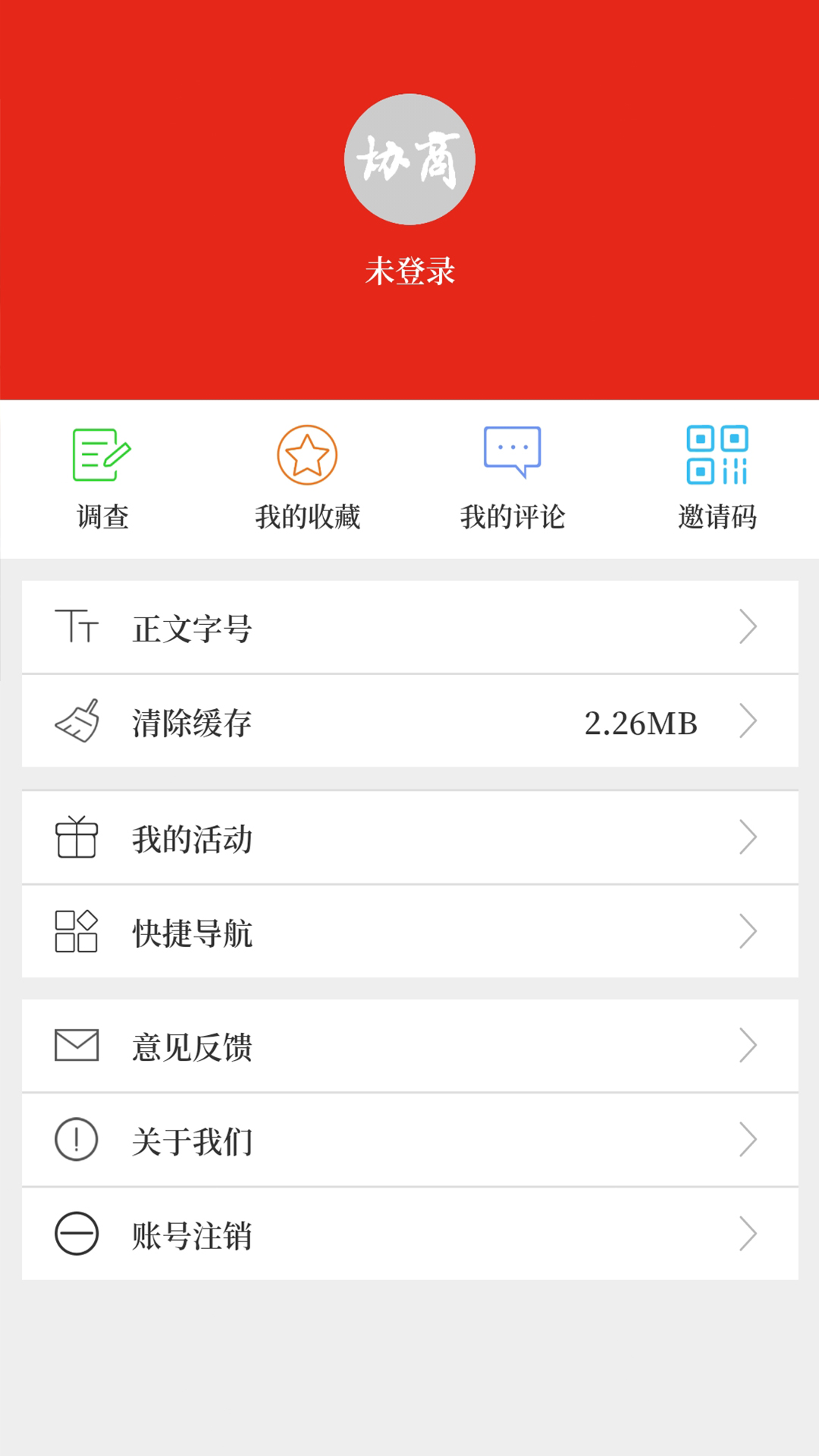Click the speech bubble icon above 我的评论
The width and height of the screenshot is (819, 1456).
(x=511, y=453)
